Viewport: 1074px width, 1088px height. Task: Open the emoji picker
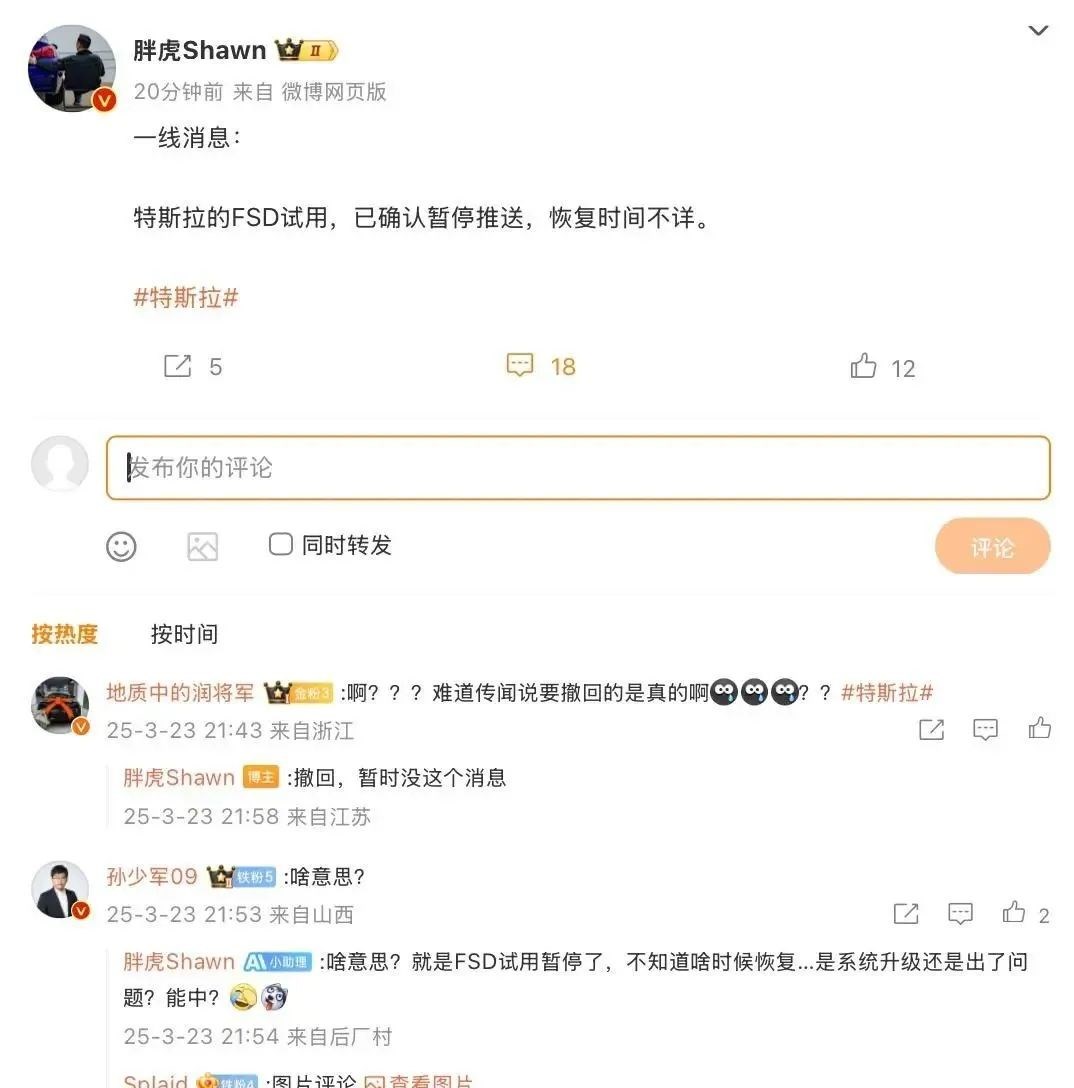[121, 546]
